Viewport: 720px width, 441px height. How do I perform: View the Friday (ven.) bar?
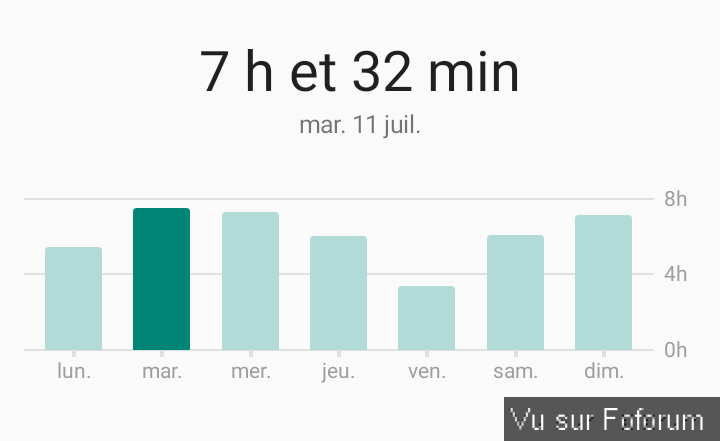click(426, 318)
